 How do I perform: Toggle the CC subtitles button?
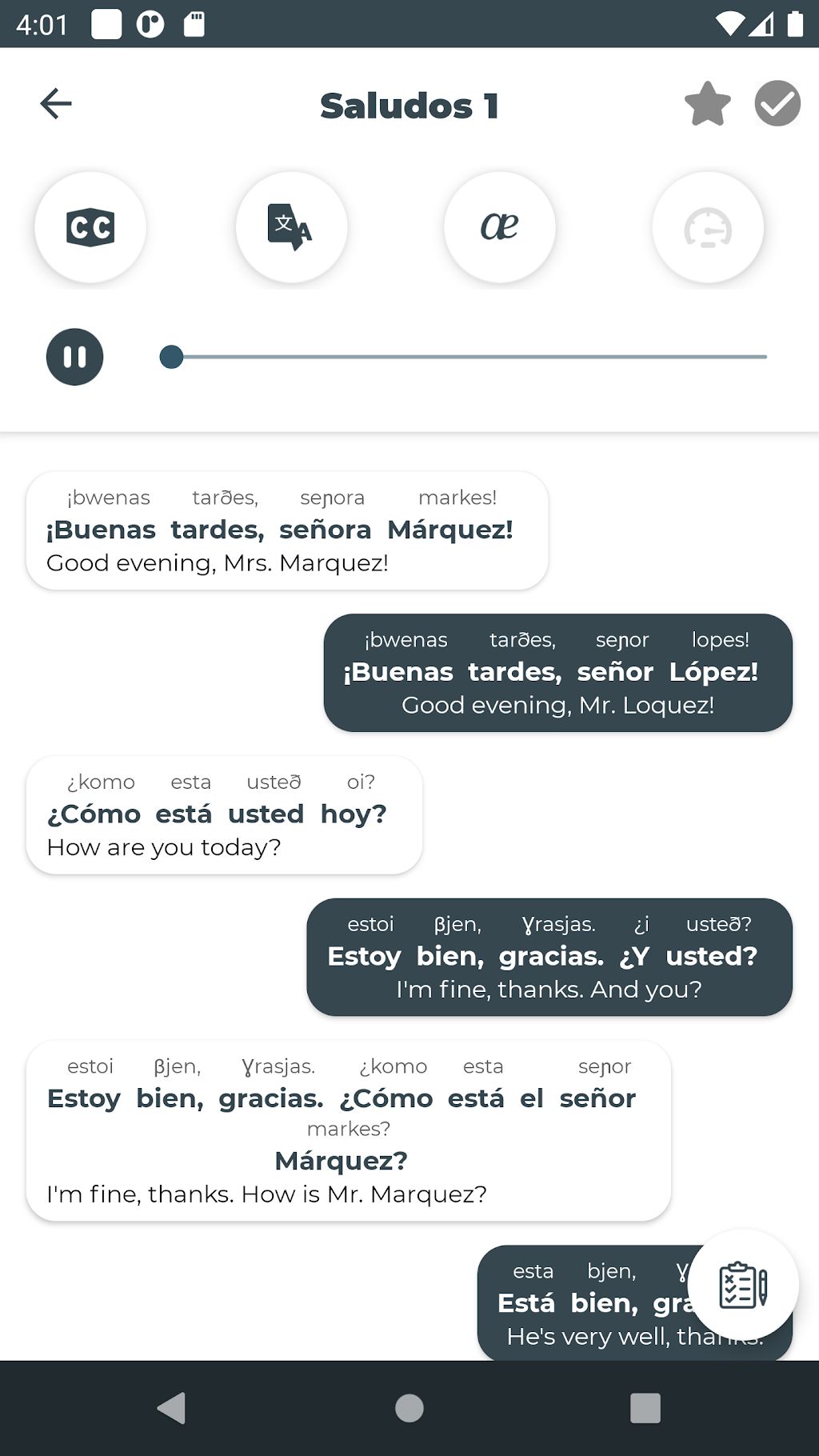click(x=90, y=227)
